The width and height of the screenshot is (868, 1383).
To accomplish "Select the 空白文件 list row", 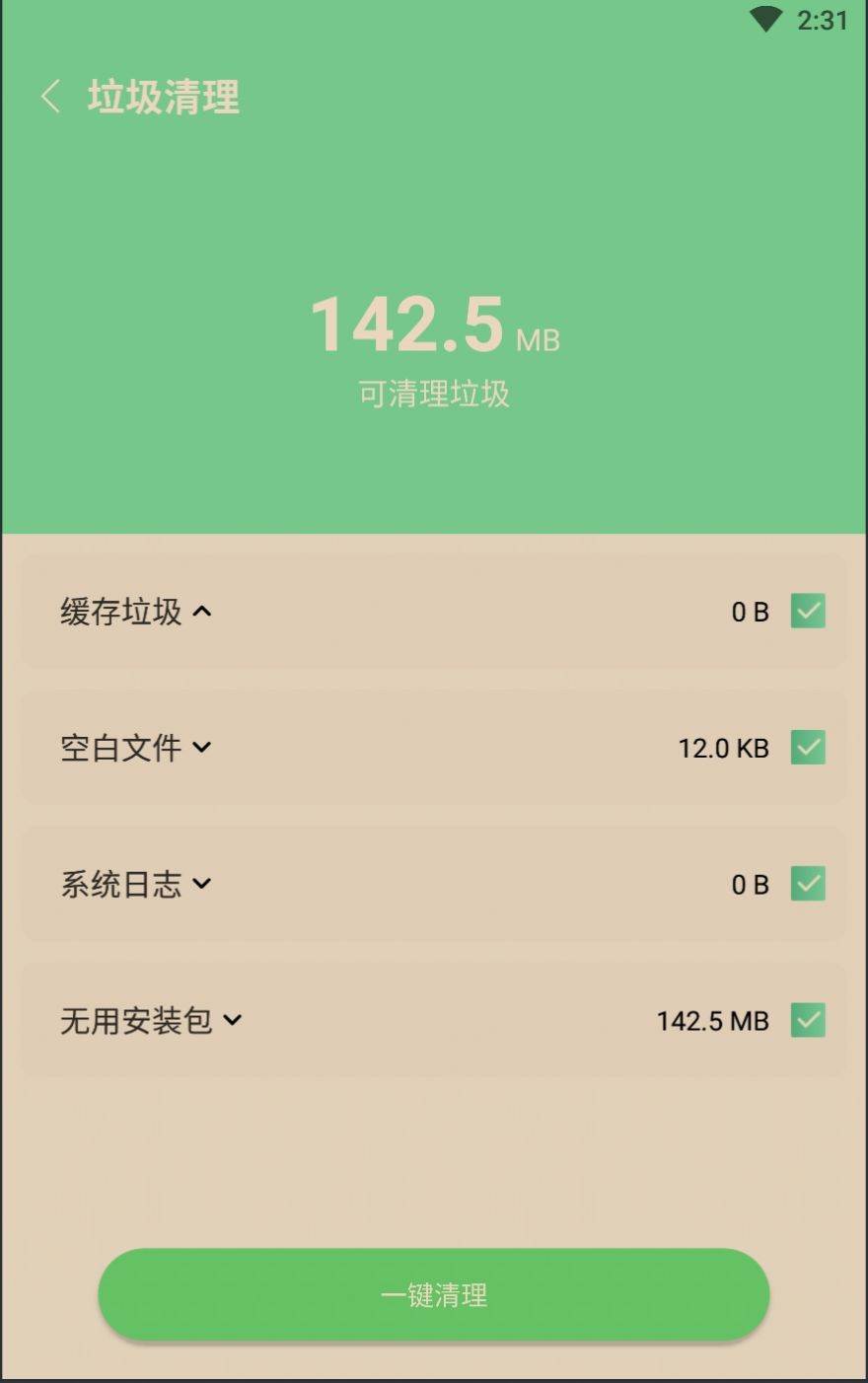I will (x=434, y=749).
